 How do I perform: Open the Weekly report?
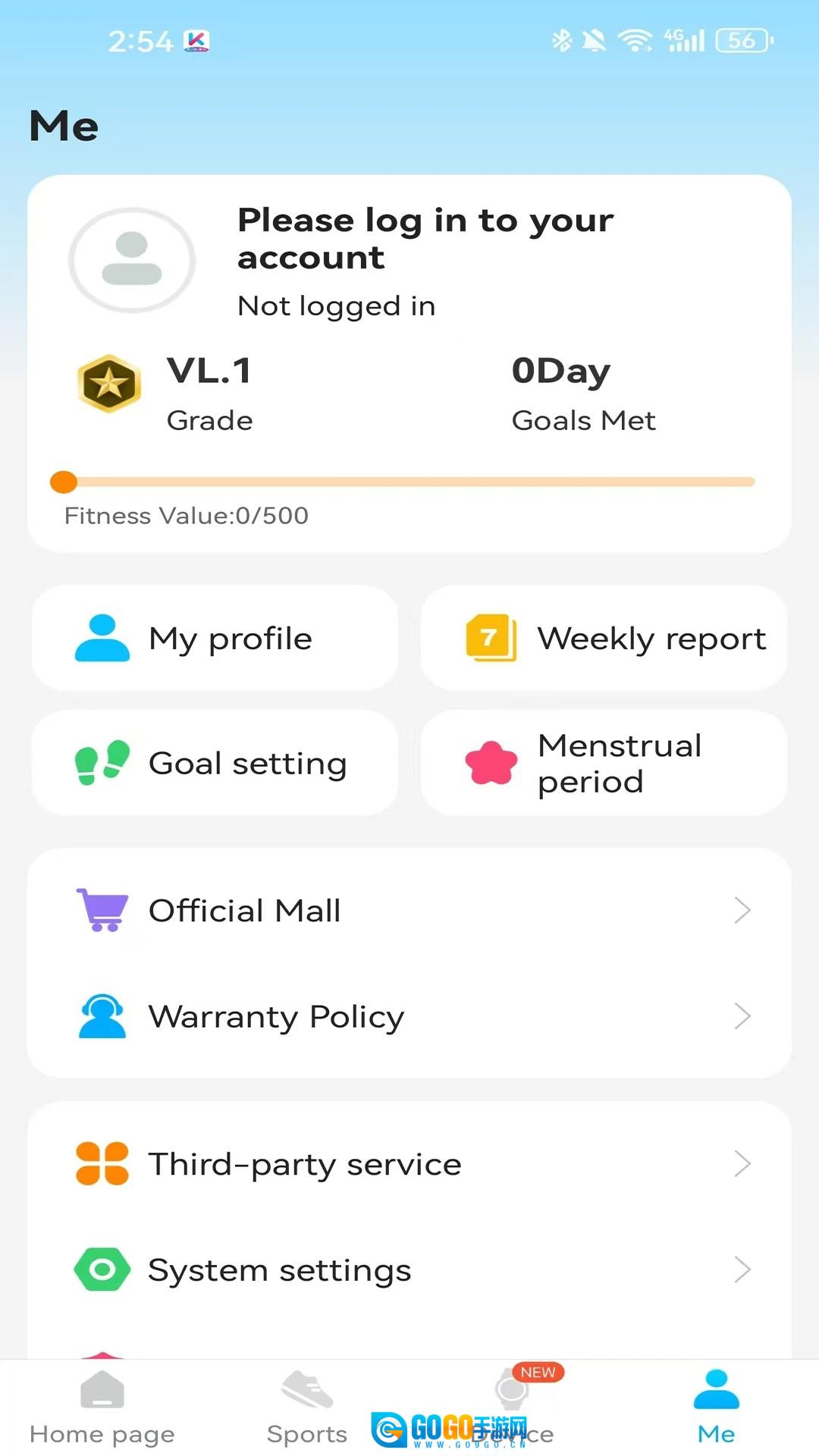(x=604, y=638)
